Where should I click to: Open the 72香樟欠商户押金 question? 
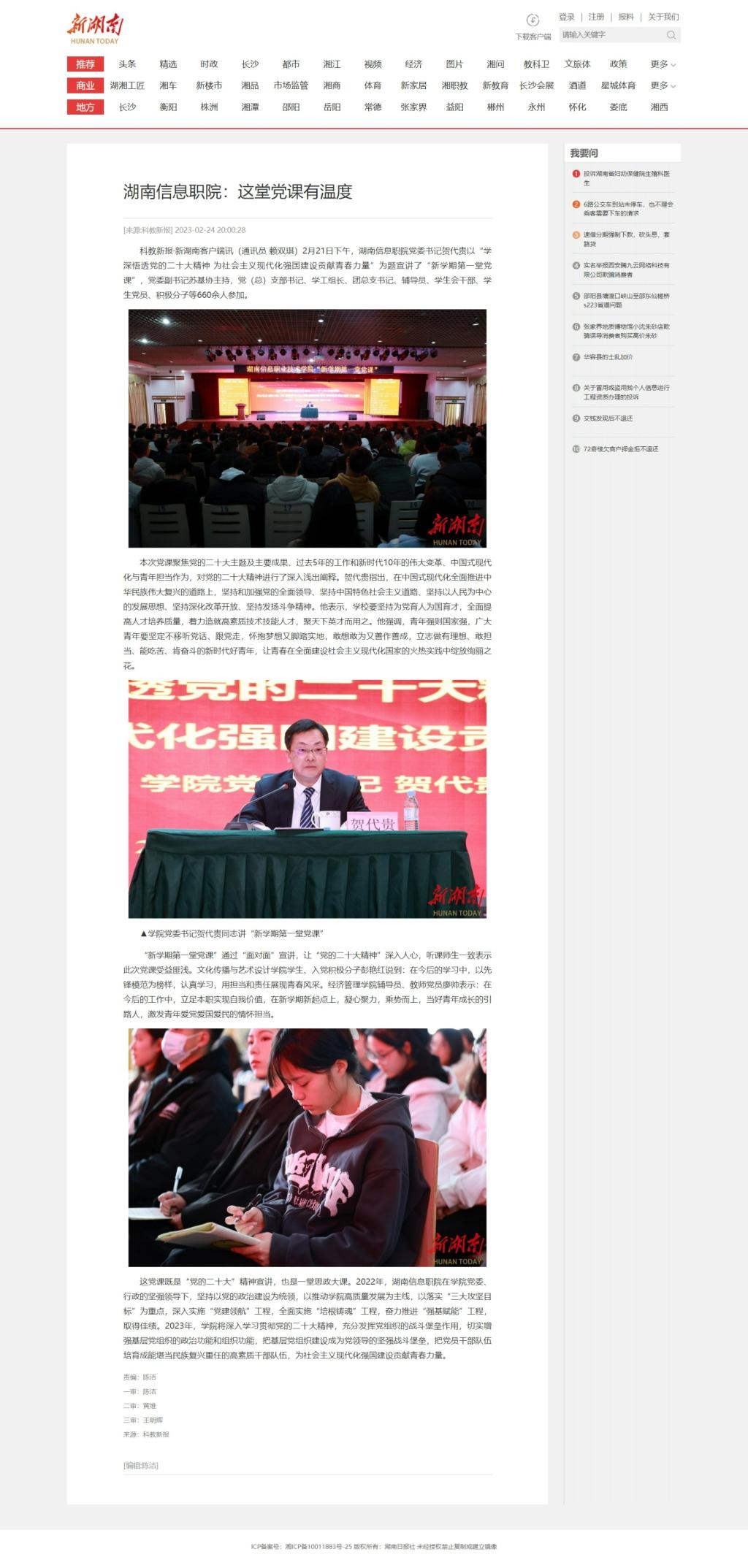[620, 449]
